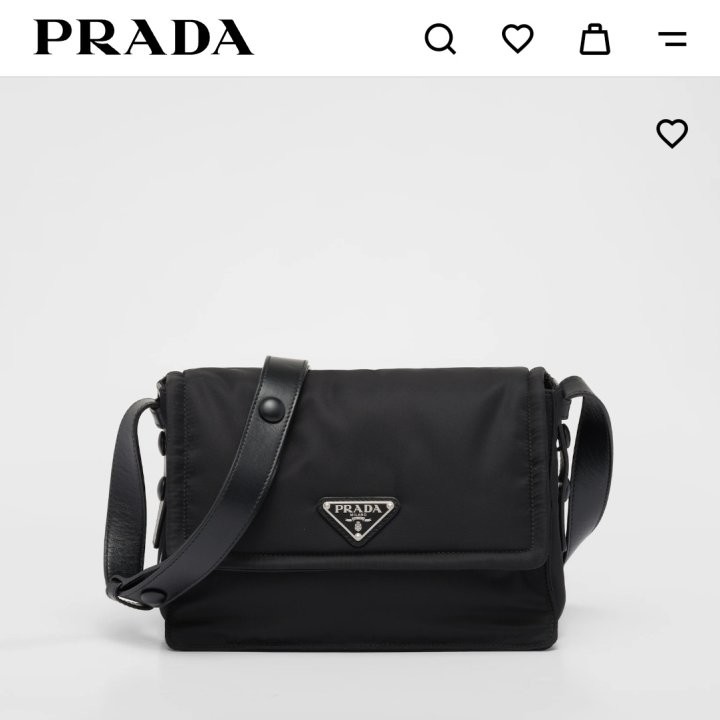Open the two-line navigation menu
Image resolution: width=720 pixels, height=720 pixels.
[x=672, y=39]
